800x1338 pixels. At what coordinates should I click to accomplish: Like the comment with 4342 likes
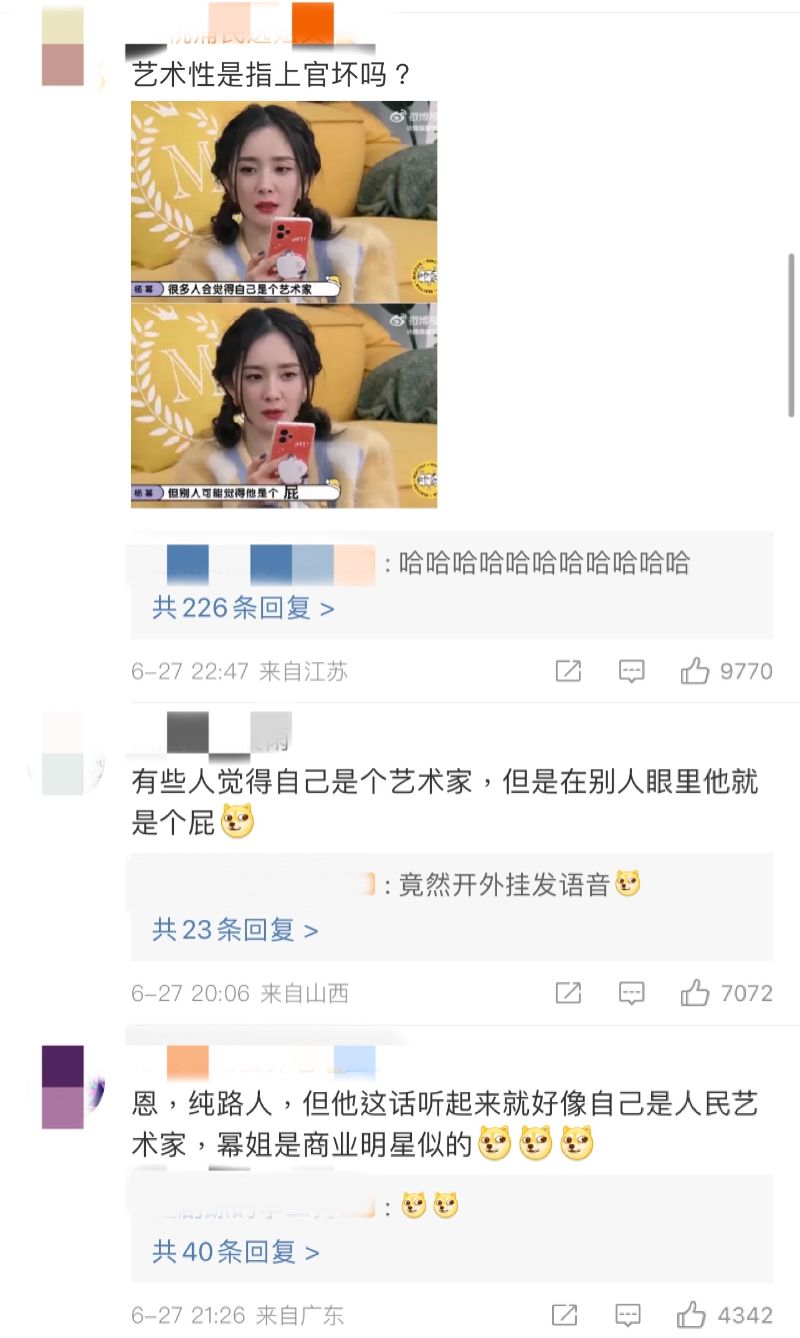(692, 1314)
